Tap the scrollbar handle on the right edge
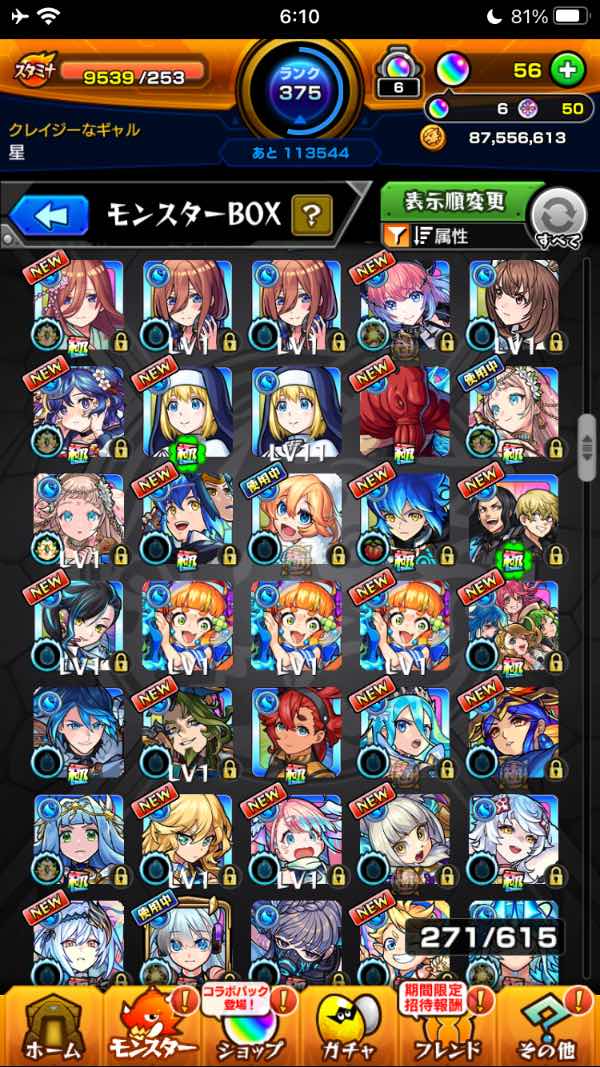 tap(586, 448)
